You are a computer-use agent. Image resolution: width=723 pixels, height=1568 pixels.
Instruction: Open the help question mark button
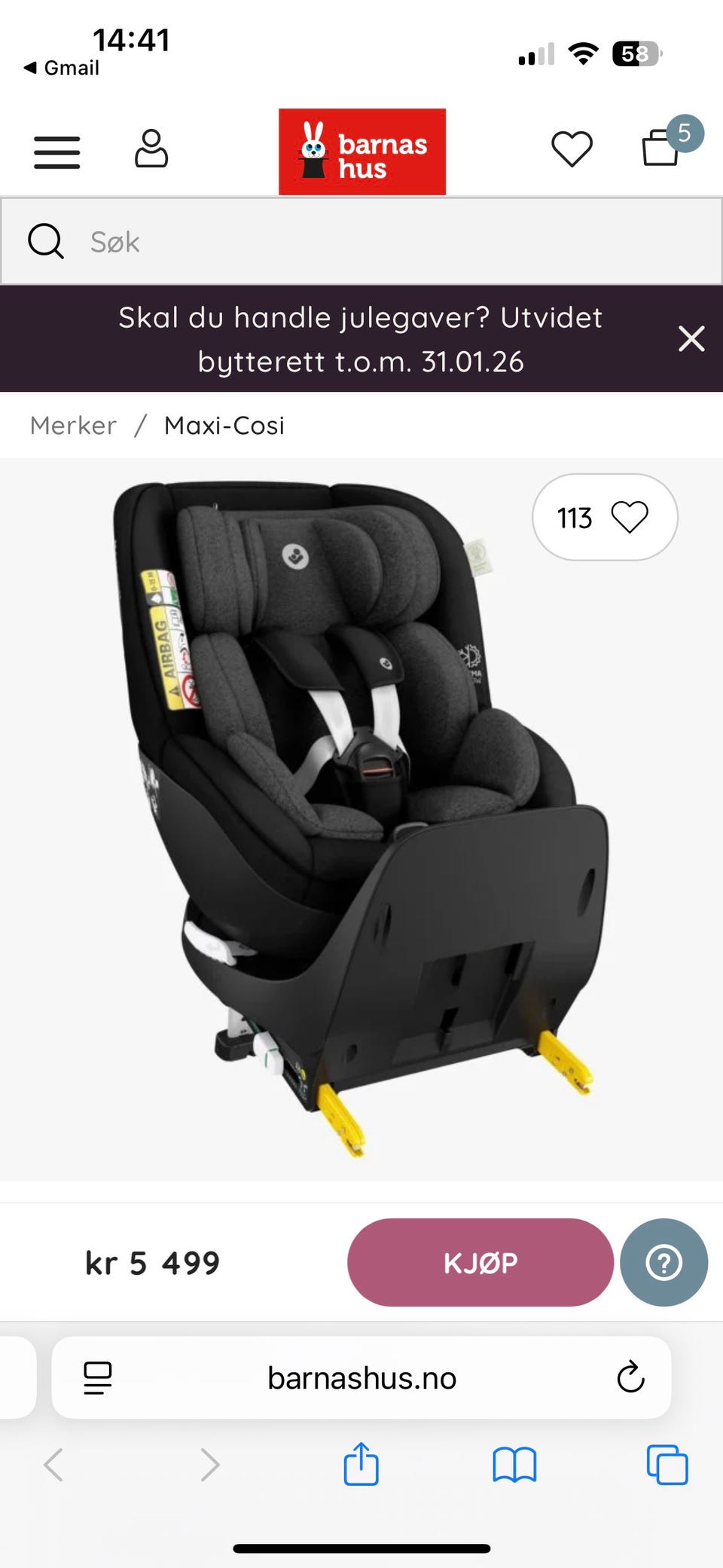tap(664, 1262)
